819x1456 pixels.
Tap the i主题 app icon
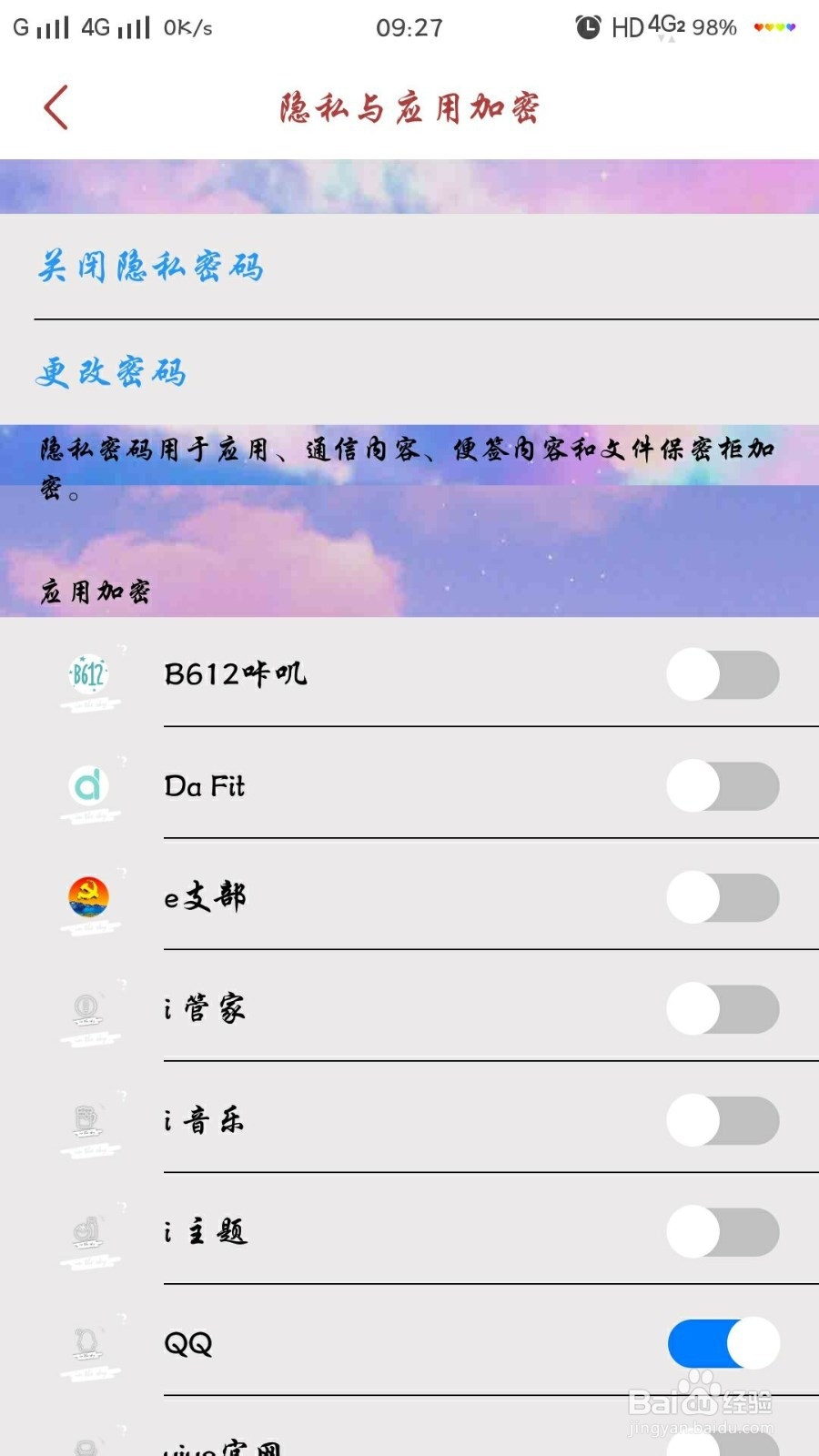88,1232
